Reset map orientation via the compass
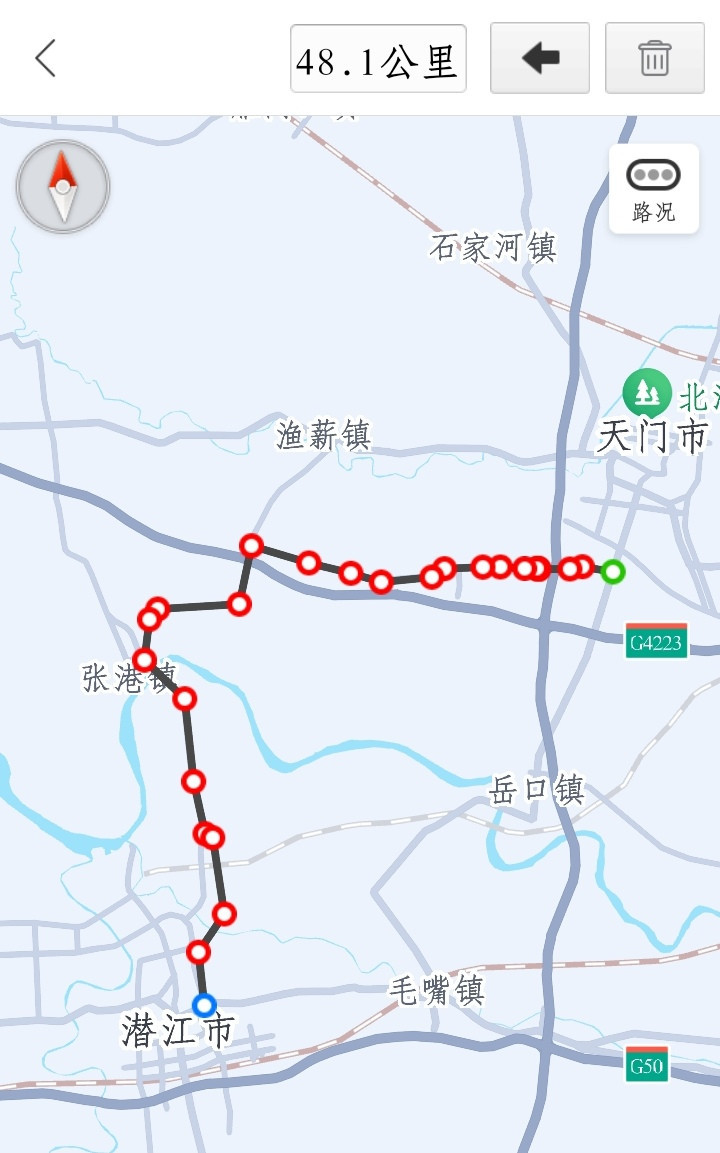Image resolution: width=720 pixels, height=1153 pixels. click(x=63, y=187)
